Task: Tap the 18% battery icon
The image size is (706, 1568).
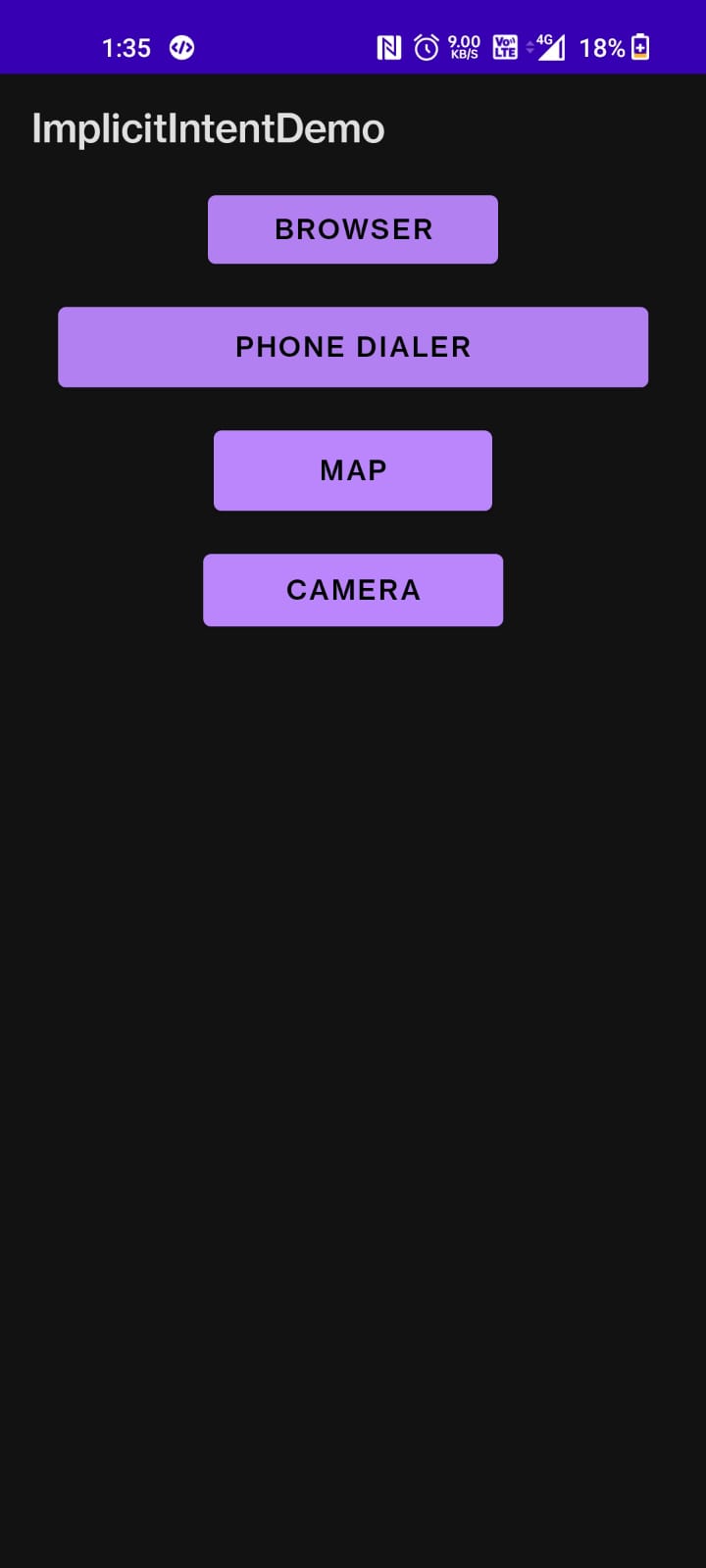Action: point(641,46)
